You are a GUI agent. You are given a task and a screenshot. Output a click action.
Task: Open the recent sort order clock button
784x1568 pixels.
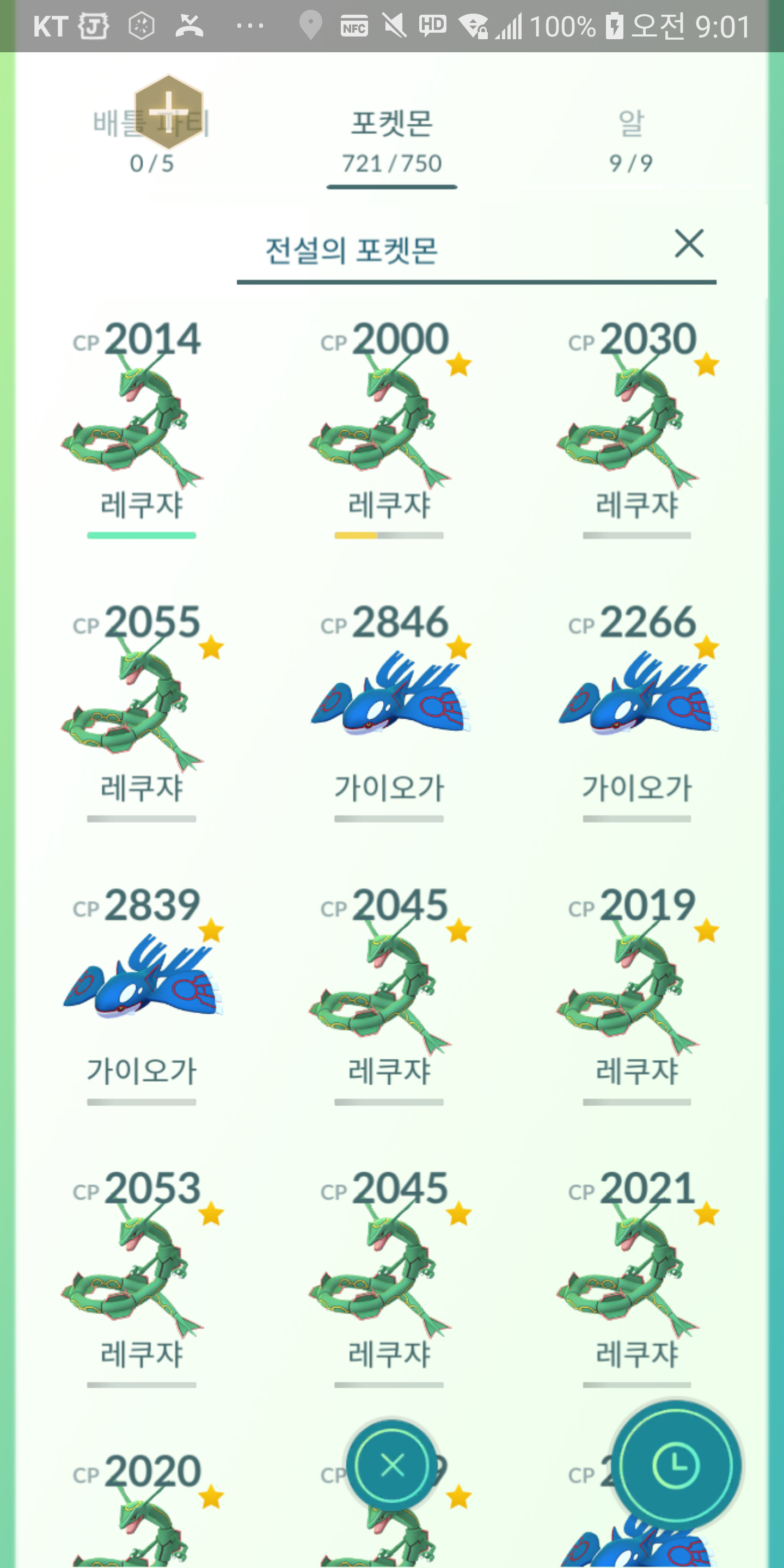tap(676, 1465)
